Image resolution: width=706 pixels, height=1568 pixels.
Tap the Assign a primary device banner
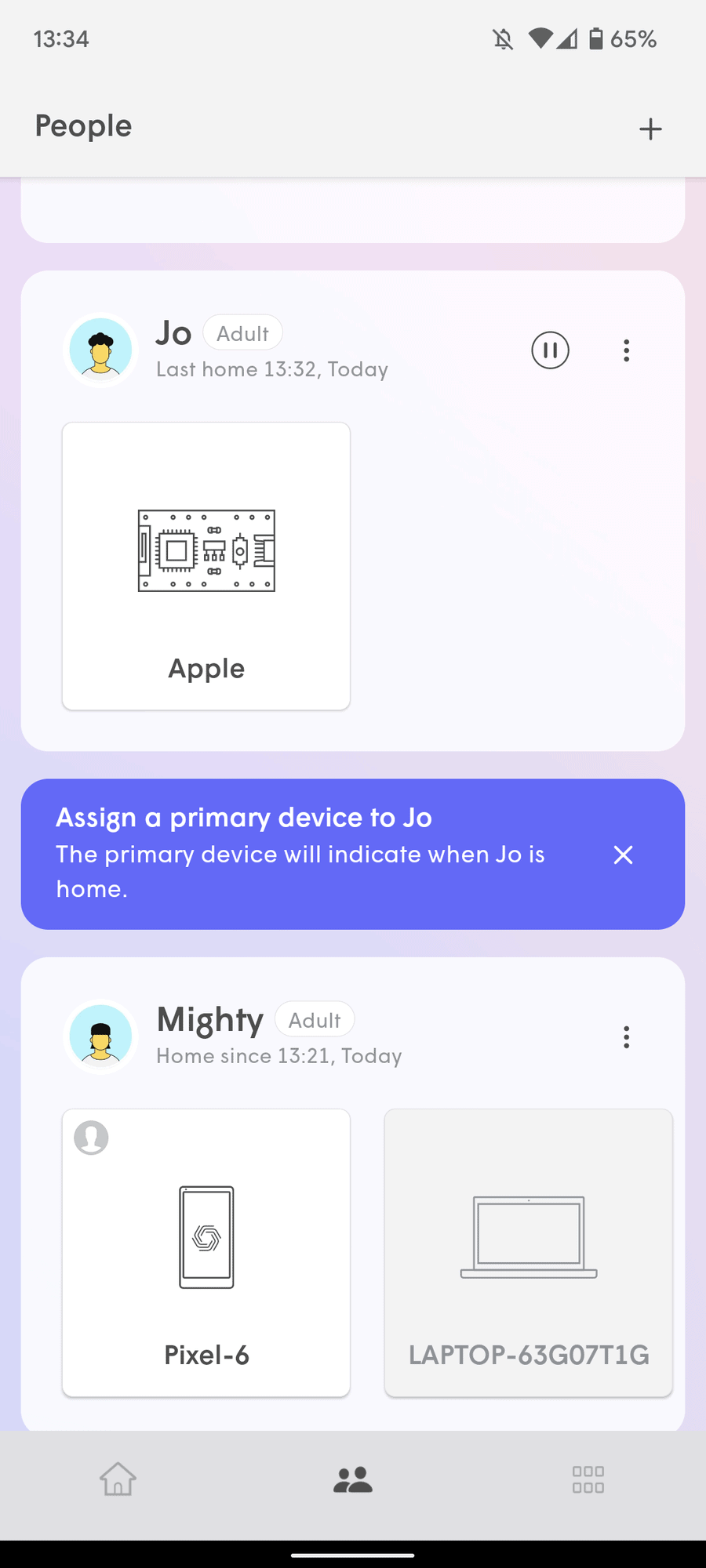(314, 853)
